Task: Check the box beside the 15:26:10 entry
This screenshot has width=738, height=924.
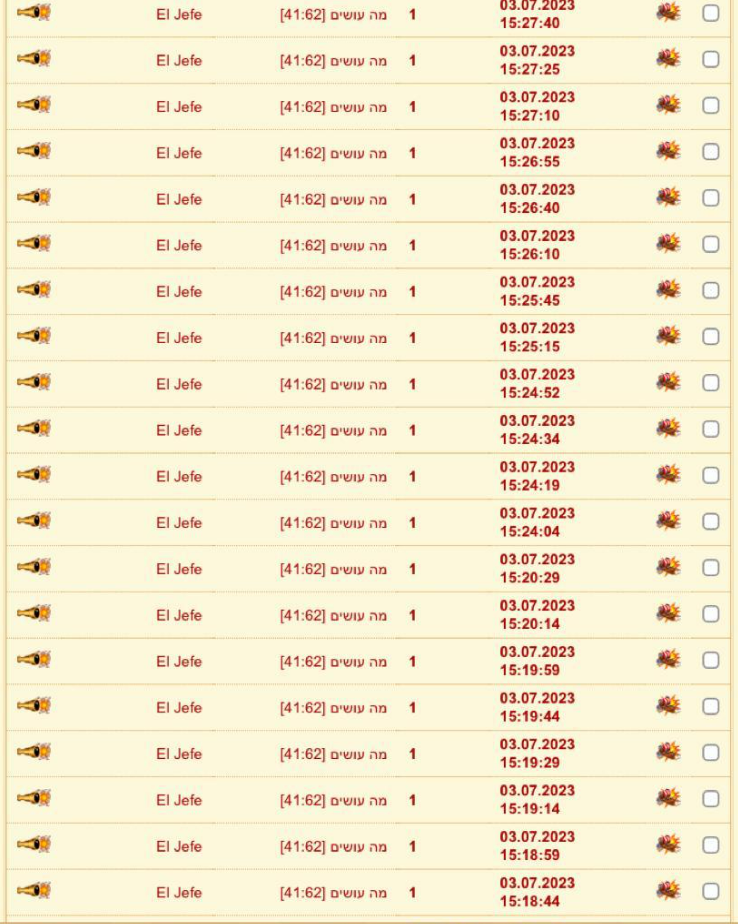Action: [711, 245]
